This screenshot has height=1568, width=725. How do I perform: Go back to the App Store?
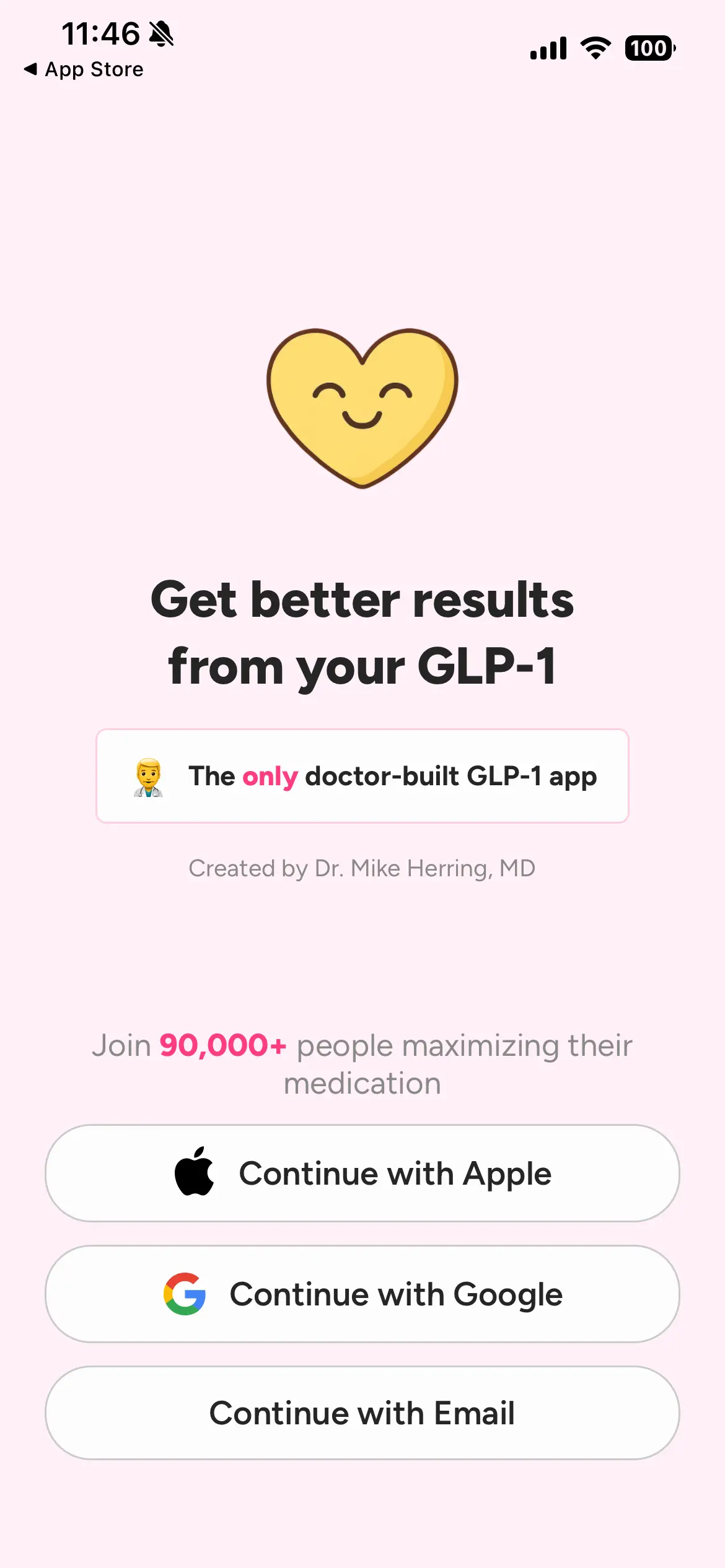point(84,69)
